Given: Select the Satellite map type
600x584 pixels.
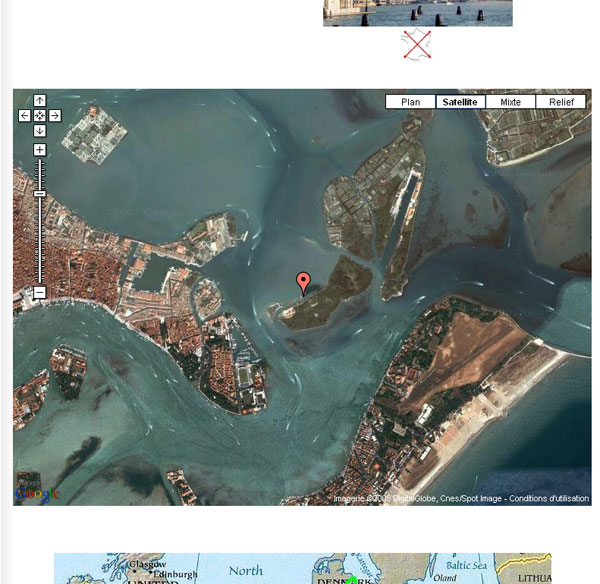Looking at the screenshot, I should (460, 102).
